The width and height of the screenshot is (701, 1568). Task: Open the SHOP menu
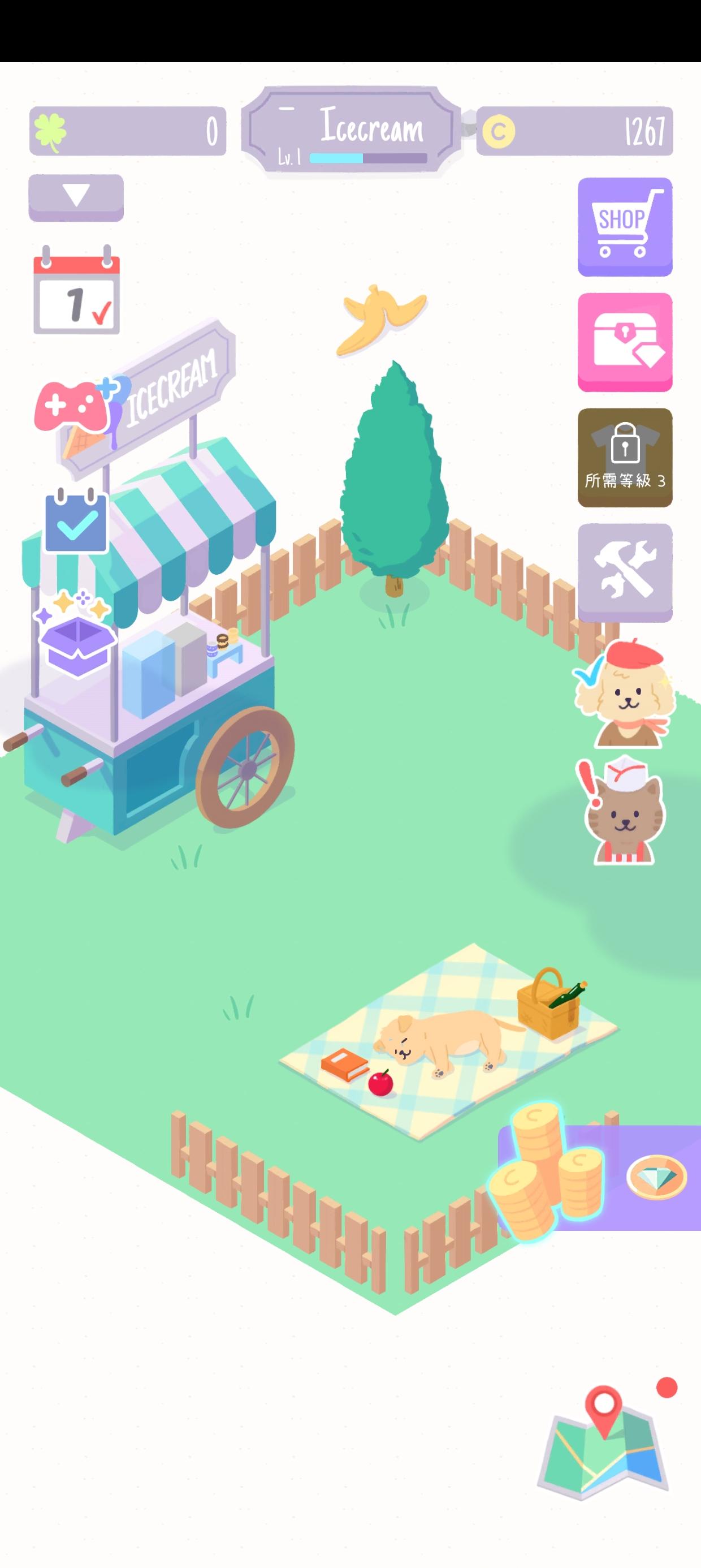click(625, 225)
